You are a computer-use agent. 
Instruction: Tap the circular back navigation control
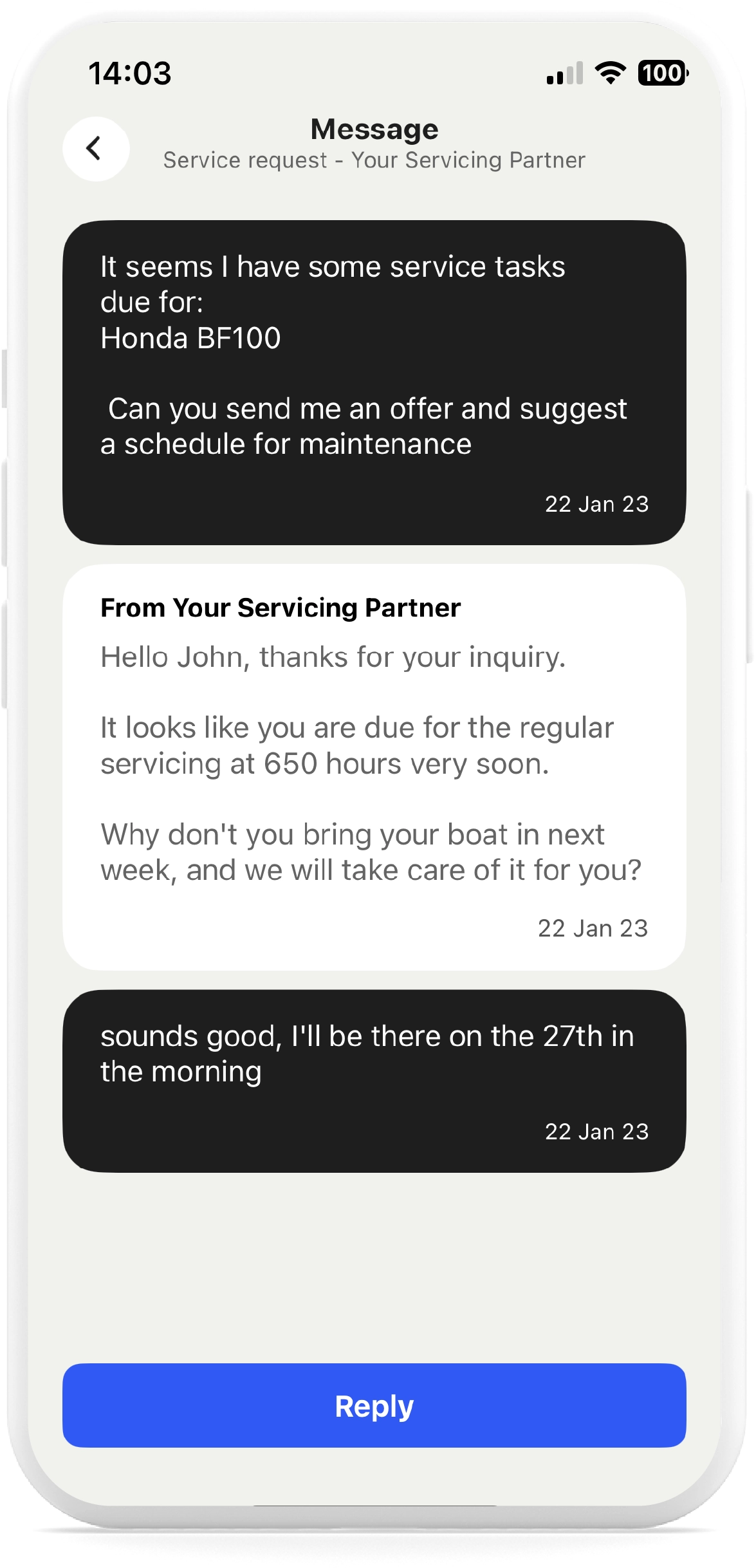coord(95,148)
